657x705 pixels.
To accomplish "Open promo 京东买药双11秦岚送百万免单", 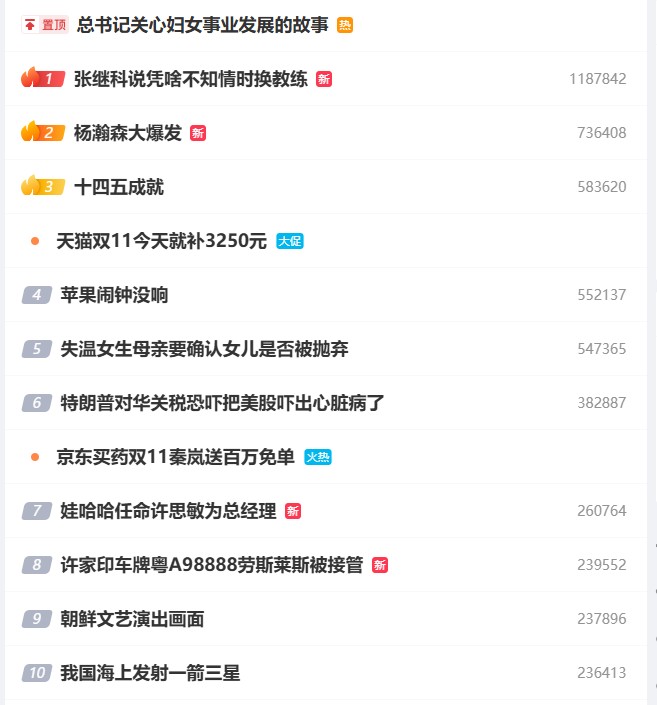I will 175,457.
